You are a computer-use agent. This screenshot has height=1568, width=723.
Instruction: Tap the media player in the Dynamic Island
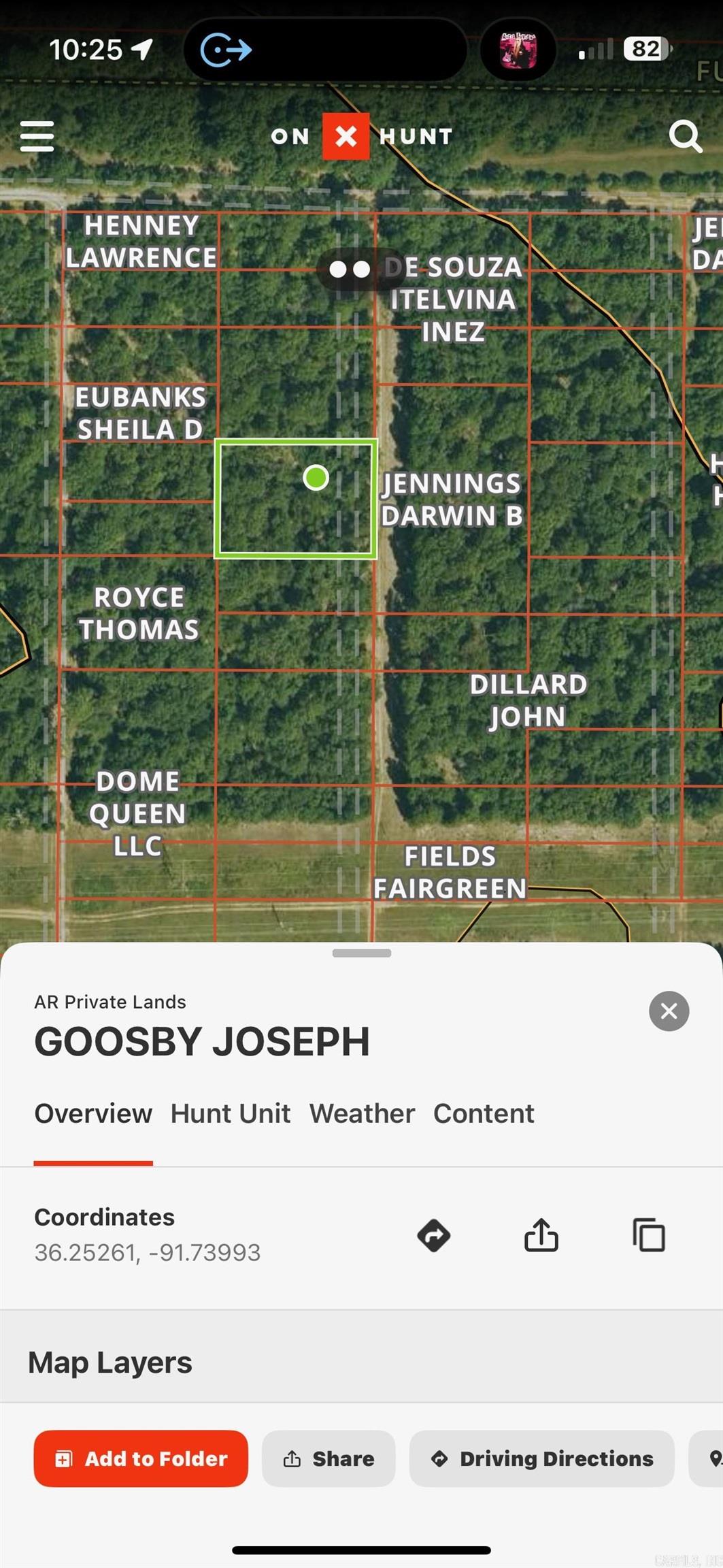point(518,50)
